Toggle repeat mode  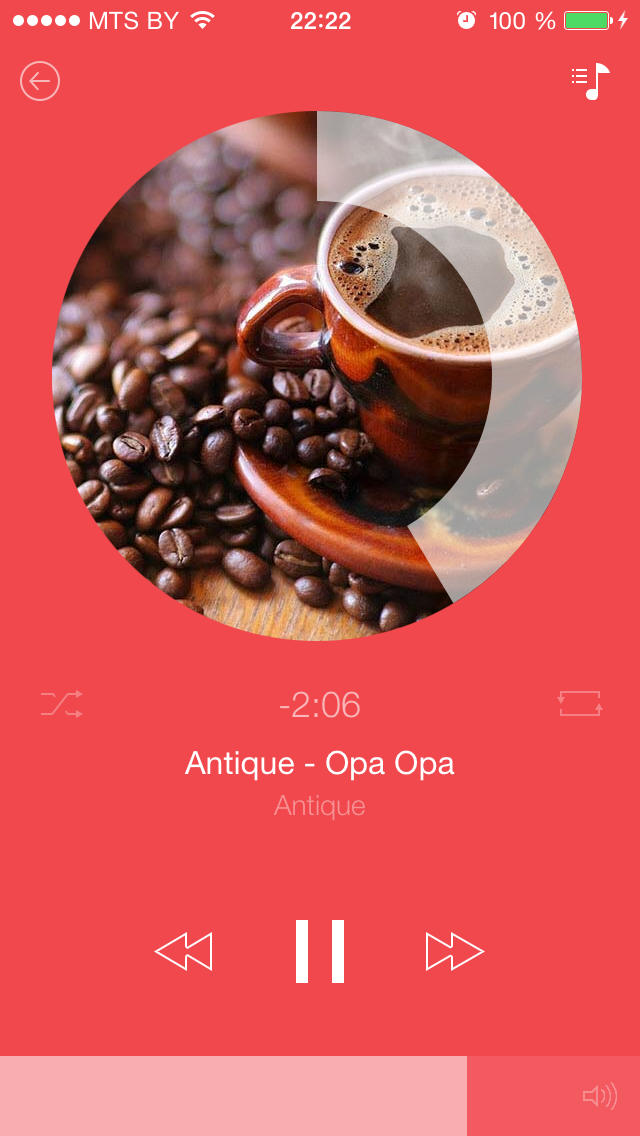[580, 704]
